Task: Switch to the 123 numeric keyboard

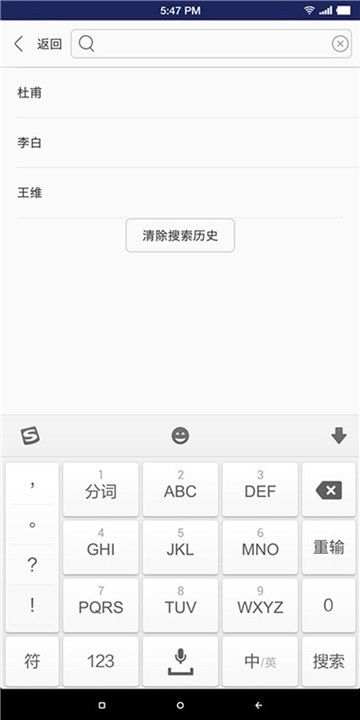Action: pos(101,661)
